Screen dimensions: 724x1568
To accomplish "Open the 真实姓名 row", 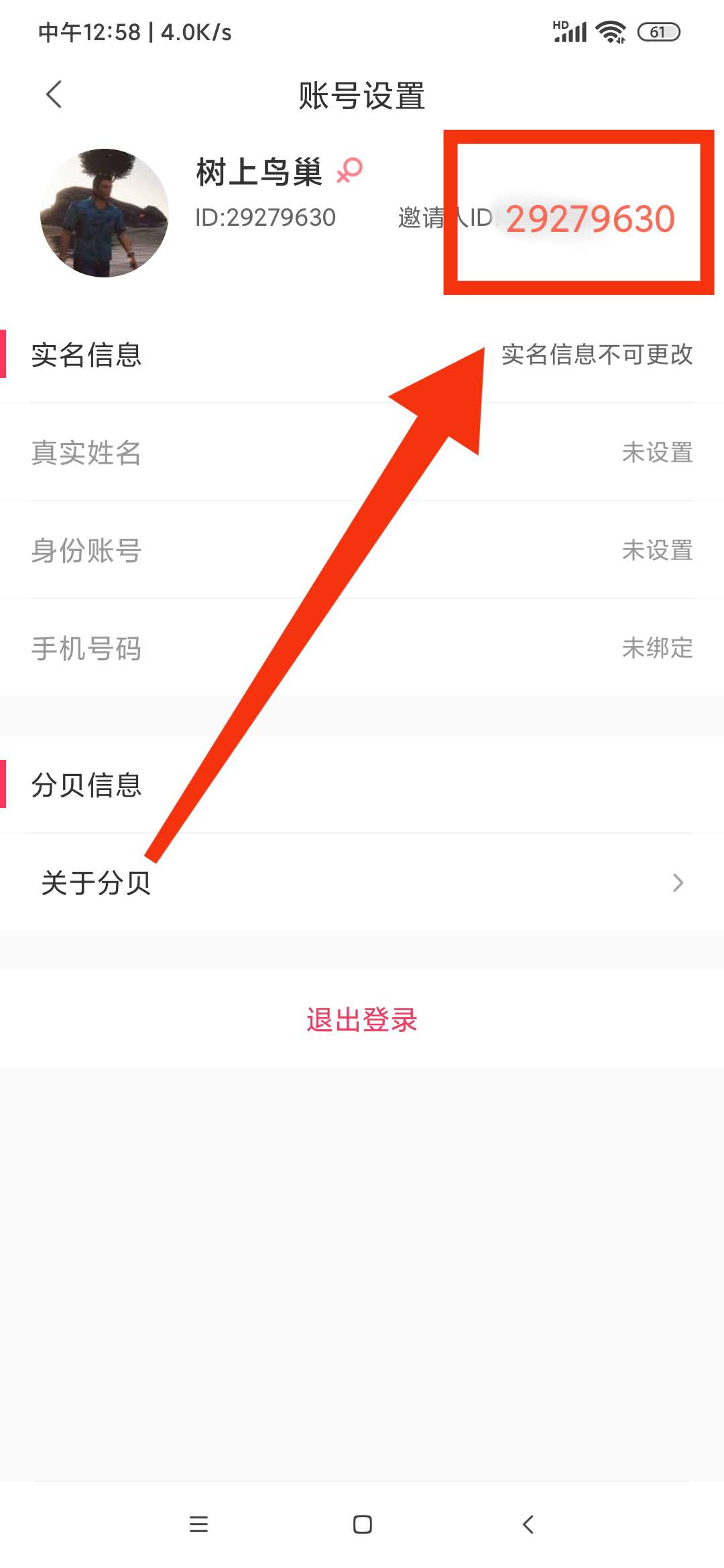I will coord(362,452).
